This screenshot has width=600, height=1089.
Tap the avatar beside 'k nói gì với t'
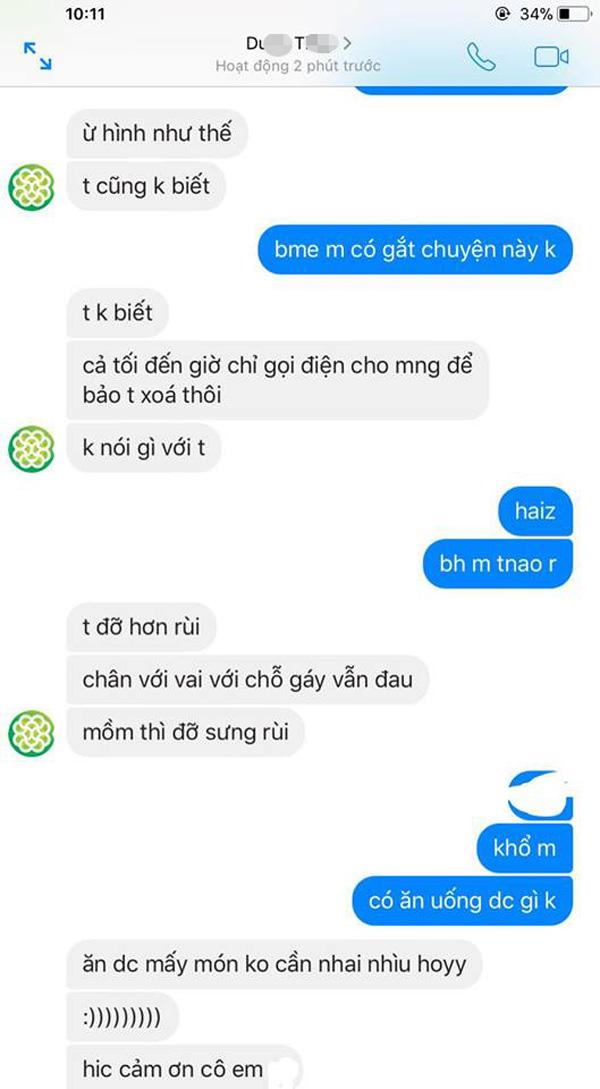31,448
